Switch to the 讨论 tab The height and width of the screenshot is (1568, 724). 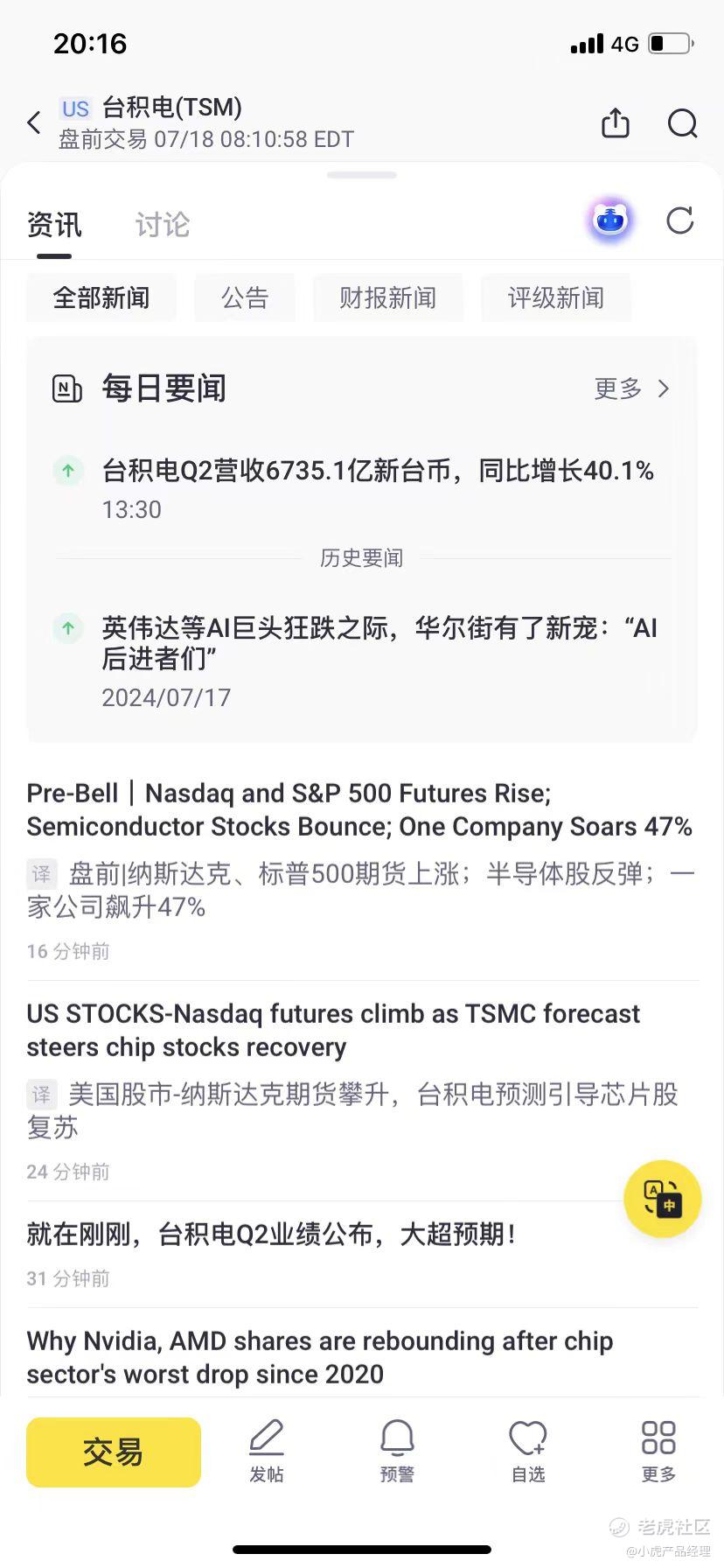163,225
